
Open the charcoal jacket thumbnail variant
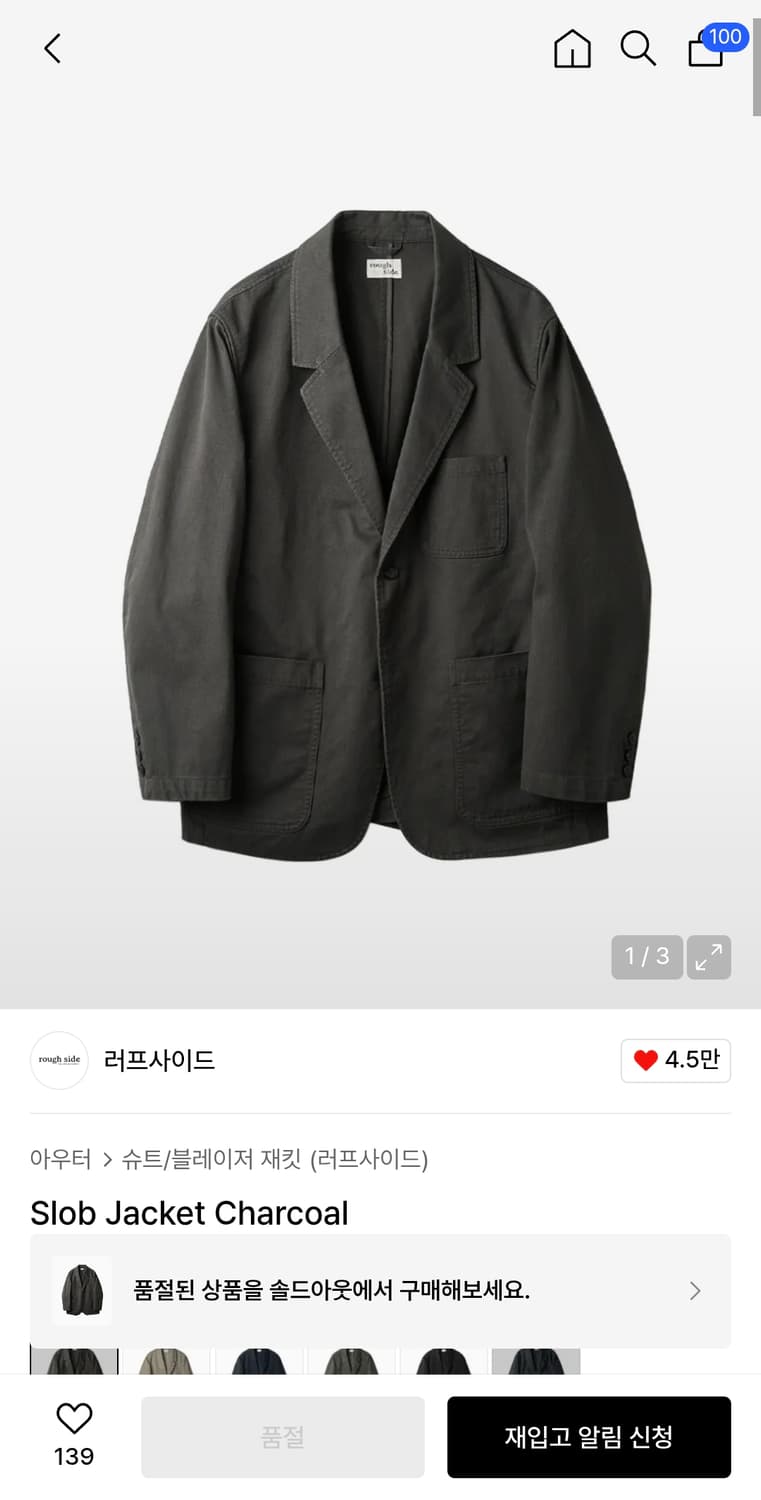pyautogui.click(x=74, y=1362)
